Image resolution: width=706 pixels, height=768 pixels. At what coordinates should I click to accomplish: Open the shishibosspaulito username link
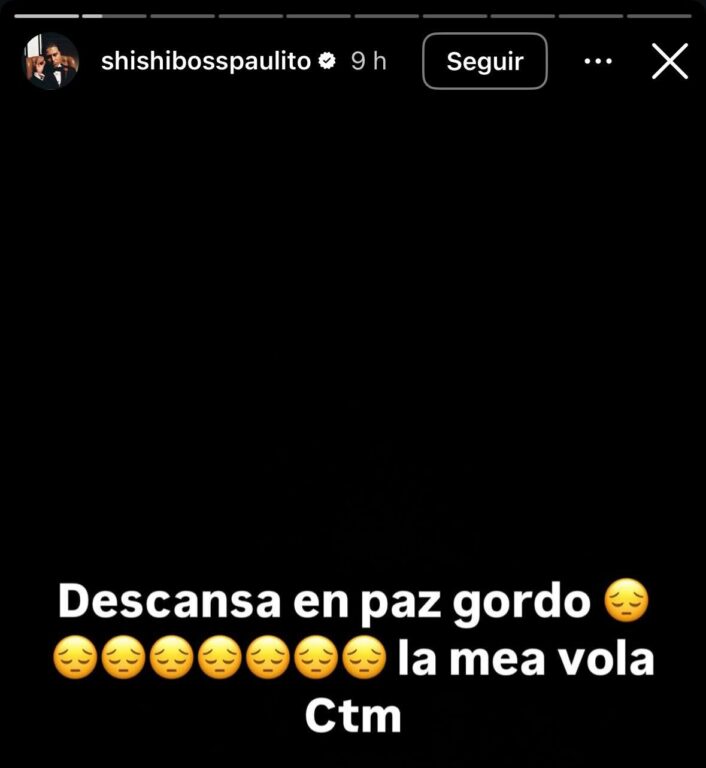click(x=206, y=61)
